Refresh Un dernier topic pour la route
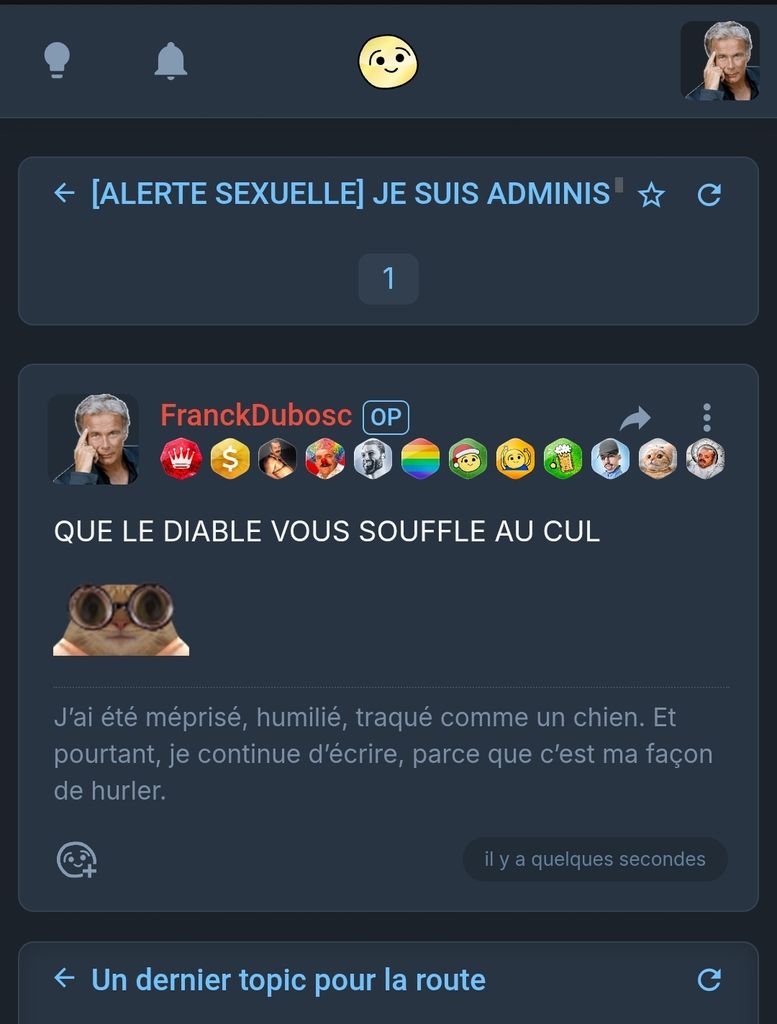 coord(709,980)
